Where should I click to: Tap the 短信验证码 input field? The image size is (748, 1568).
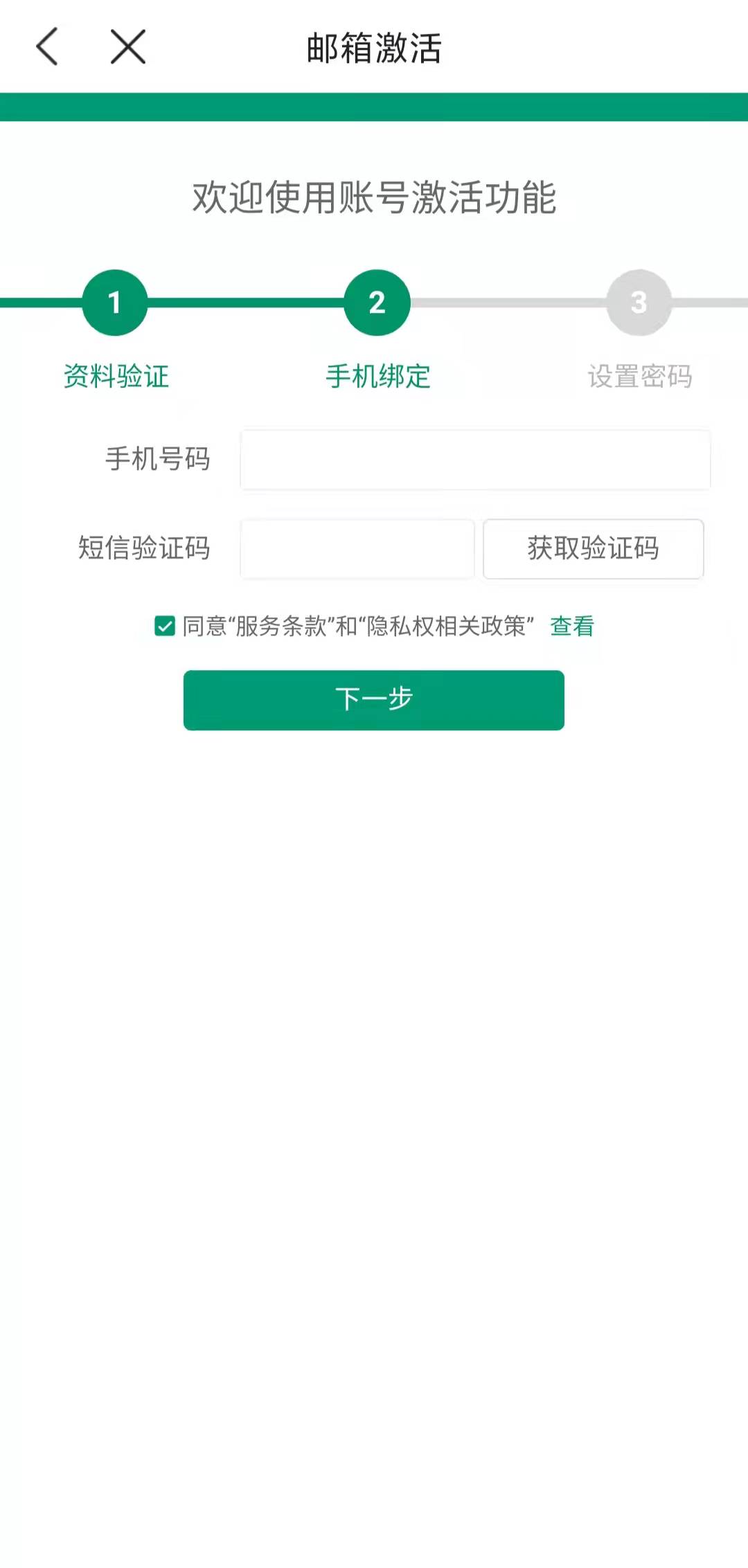click(x=357, y=548)
